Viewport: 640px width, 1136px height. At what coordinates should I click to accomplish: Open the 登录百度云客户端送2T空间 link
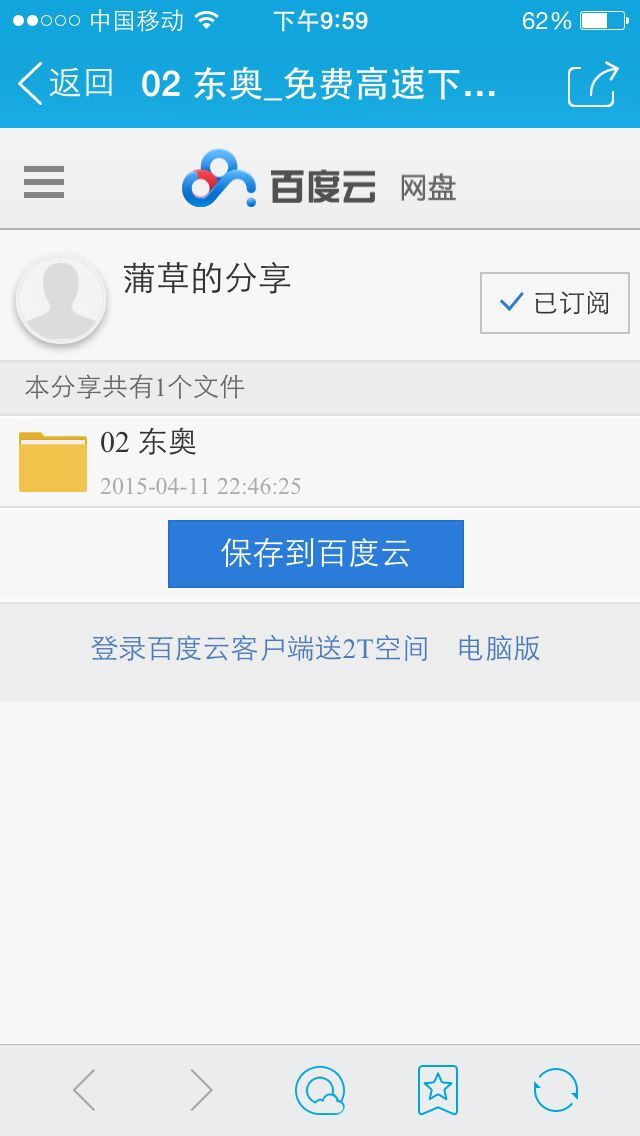260,649
